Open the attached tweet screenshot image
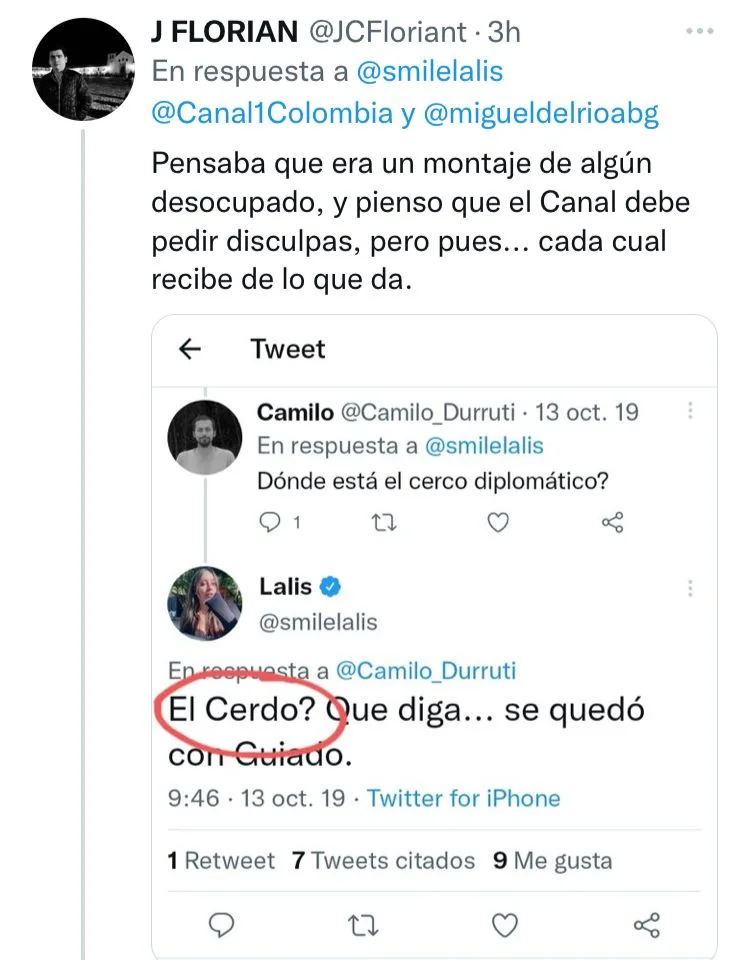The height and width of the screenshot is (960, 750). (434, 637)
